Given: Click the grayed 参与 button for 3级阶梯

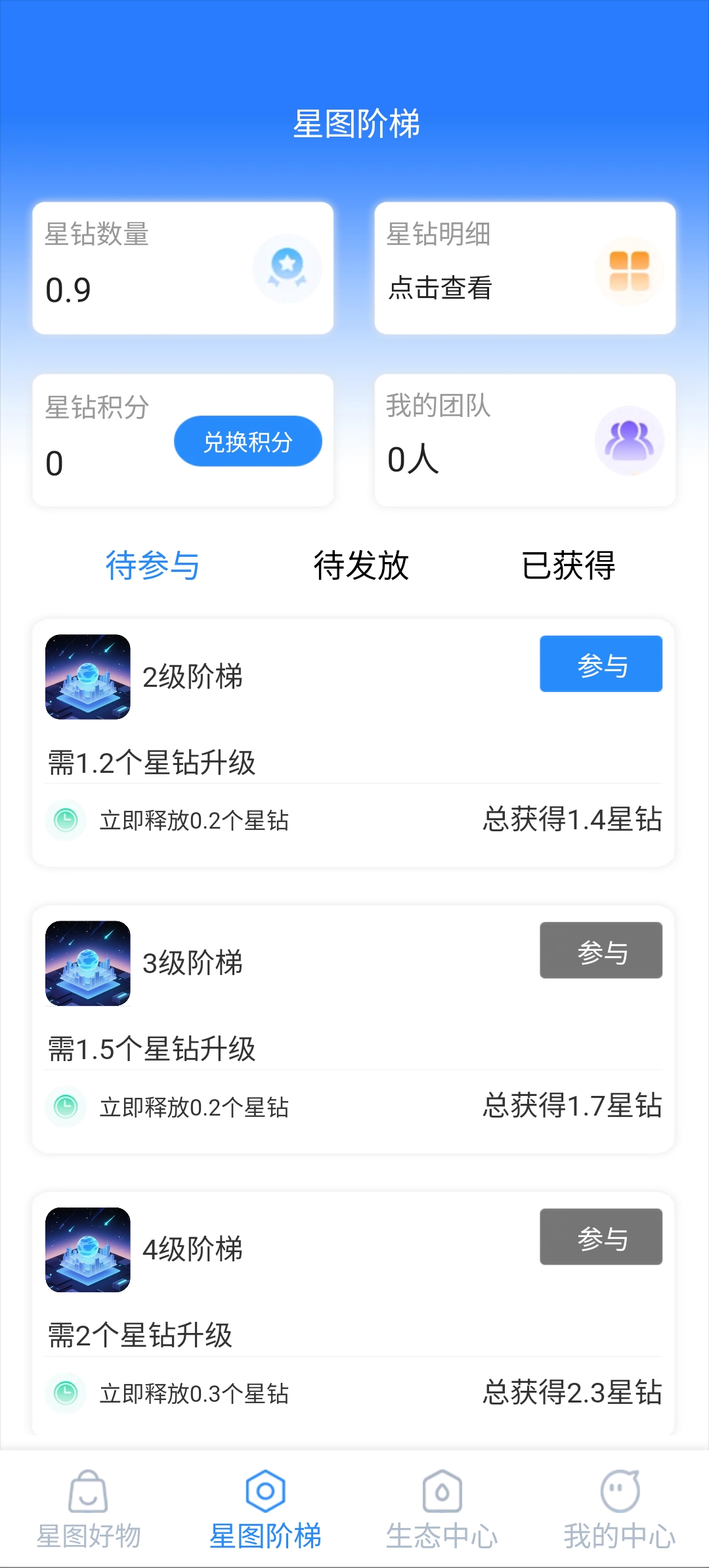Looking at the screenshot, I should click(601, 950).
